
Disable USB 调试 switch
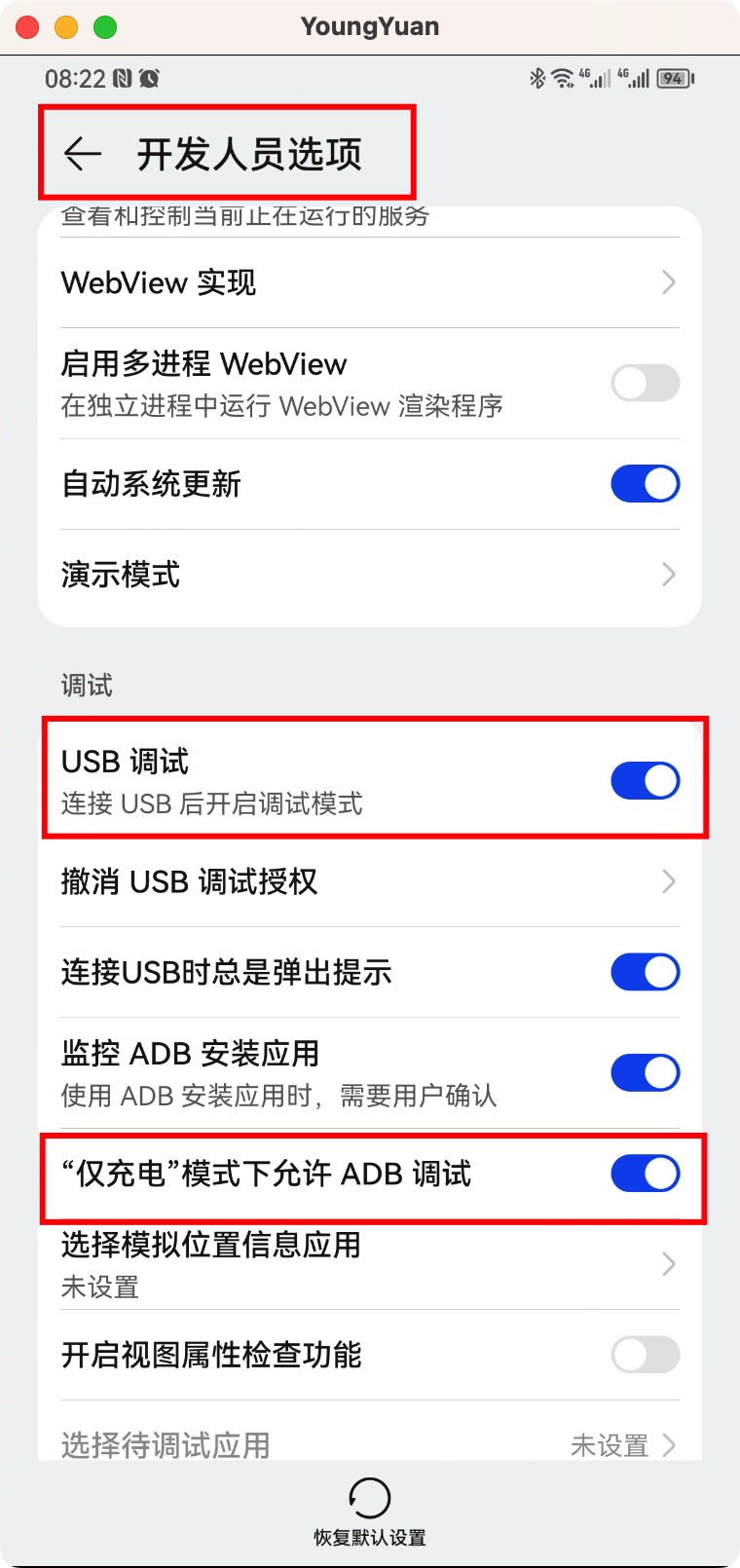[645, 780]
